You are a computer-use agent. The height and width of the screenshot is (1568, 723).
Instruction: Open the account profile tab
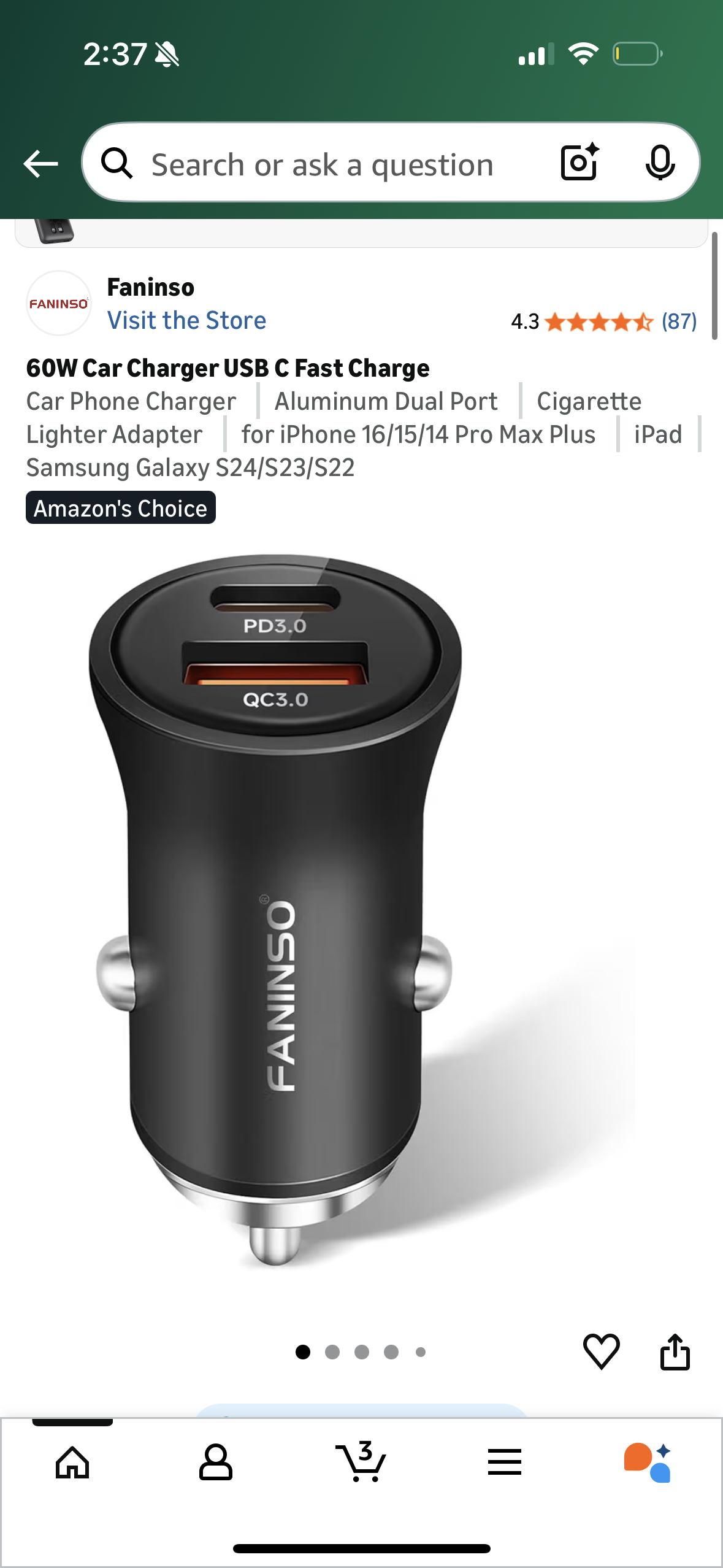(x=216, y=1462)
